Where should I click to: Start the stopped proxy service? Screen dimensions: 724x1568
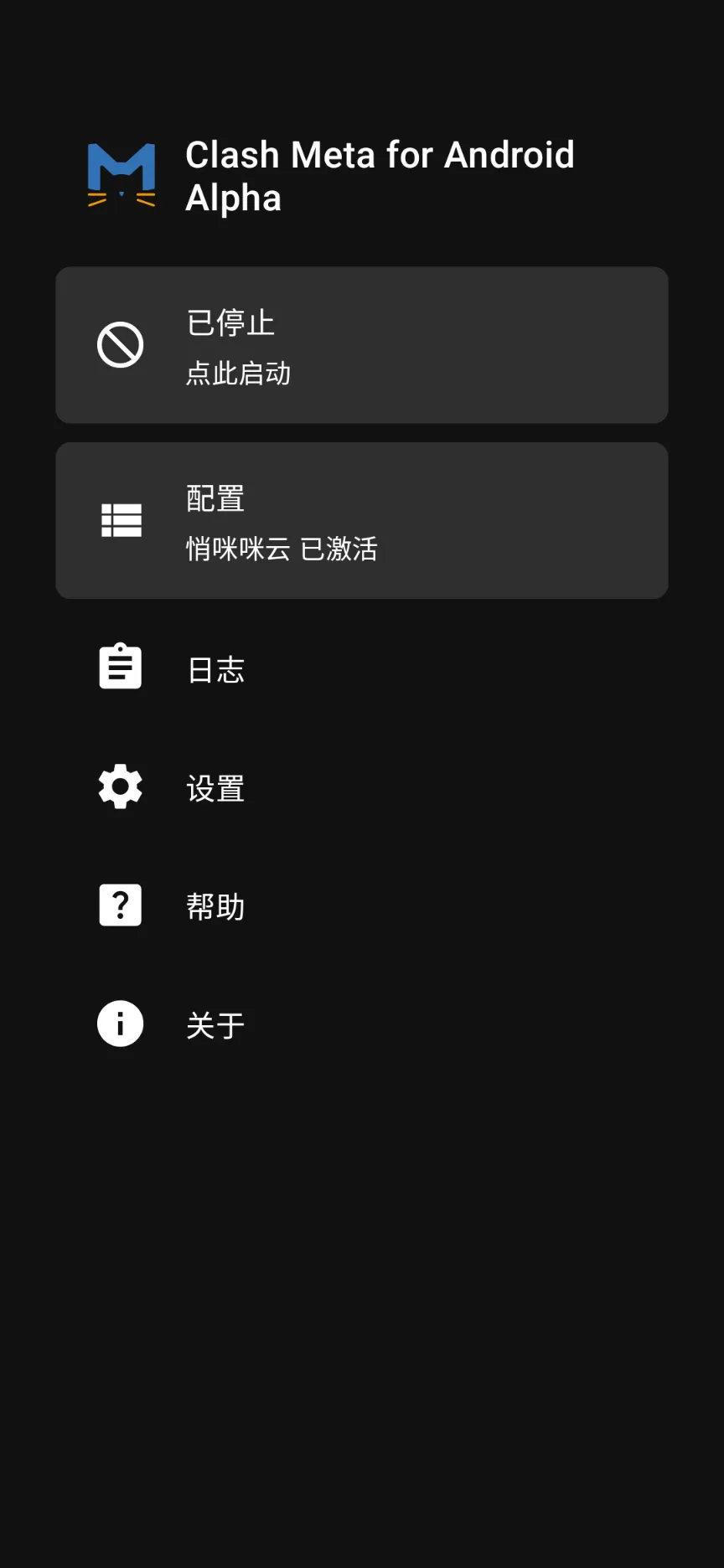click(x=361, y=345)
